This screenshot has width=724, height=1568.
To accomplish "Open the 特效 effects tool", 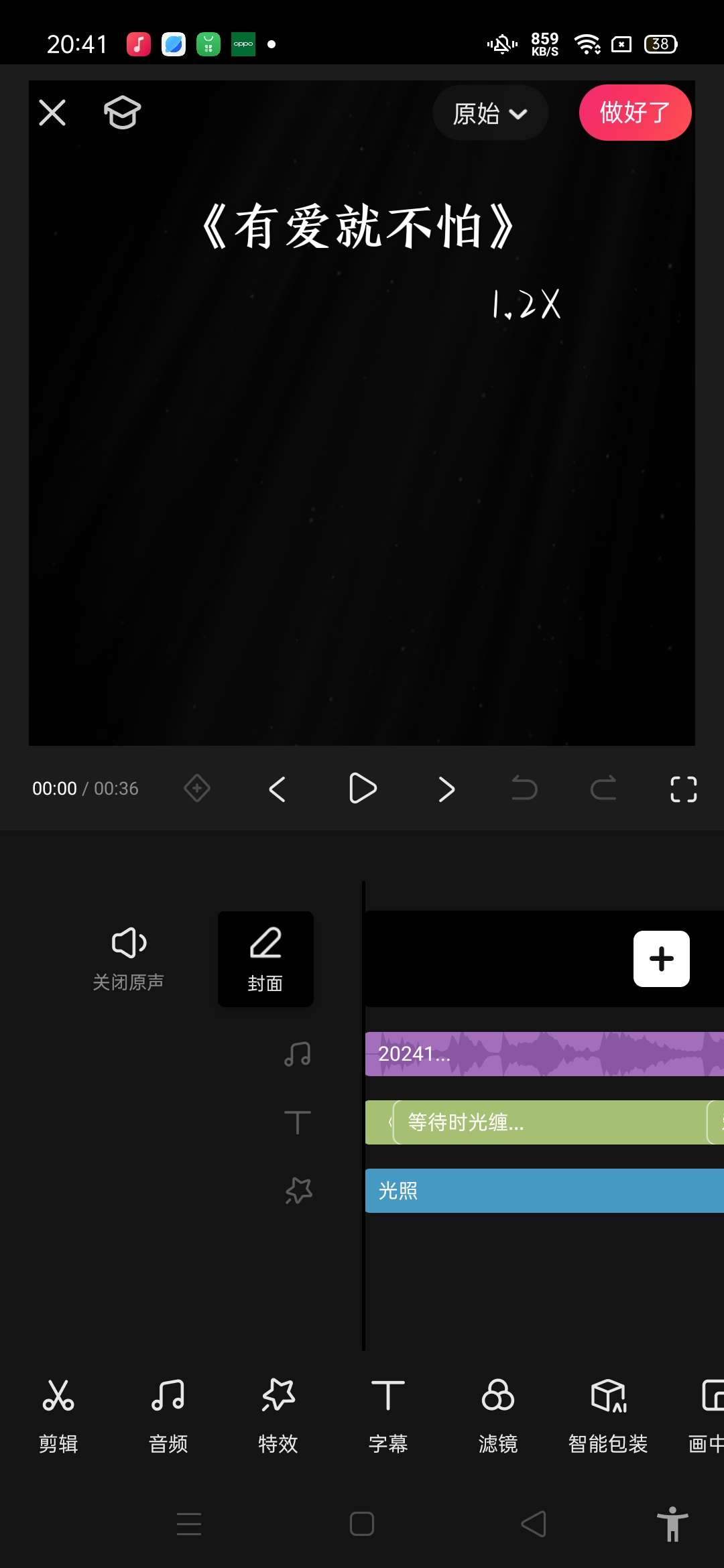I will pos(278,1415).
